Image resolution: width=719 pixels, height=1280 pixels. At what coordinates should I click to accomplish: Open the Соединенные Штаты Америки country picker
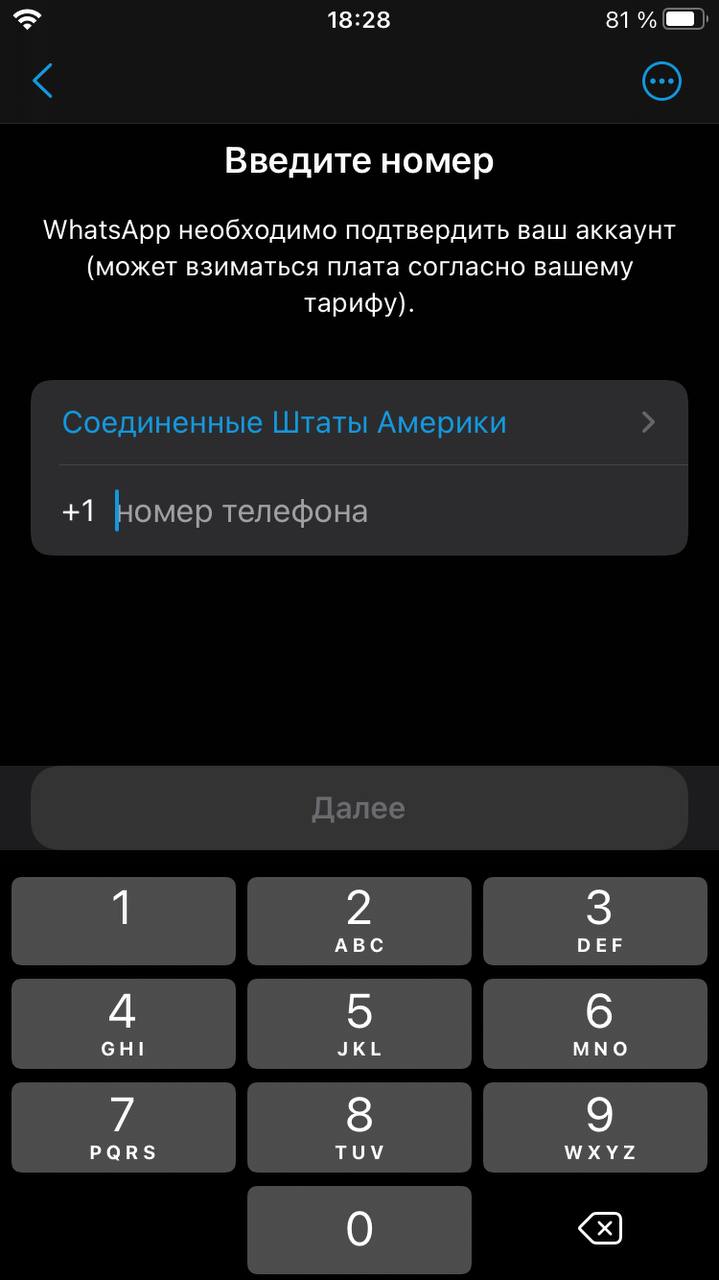click(x=359, y=422)
